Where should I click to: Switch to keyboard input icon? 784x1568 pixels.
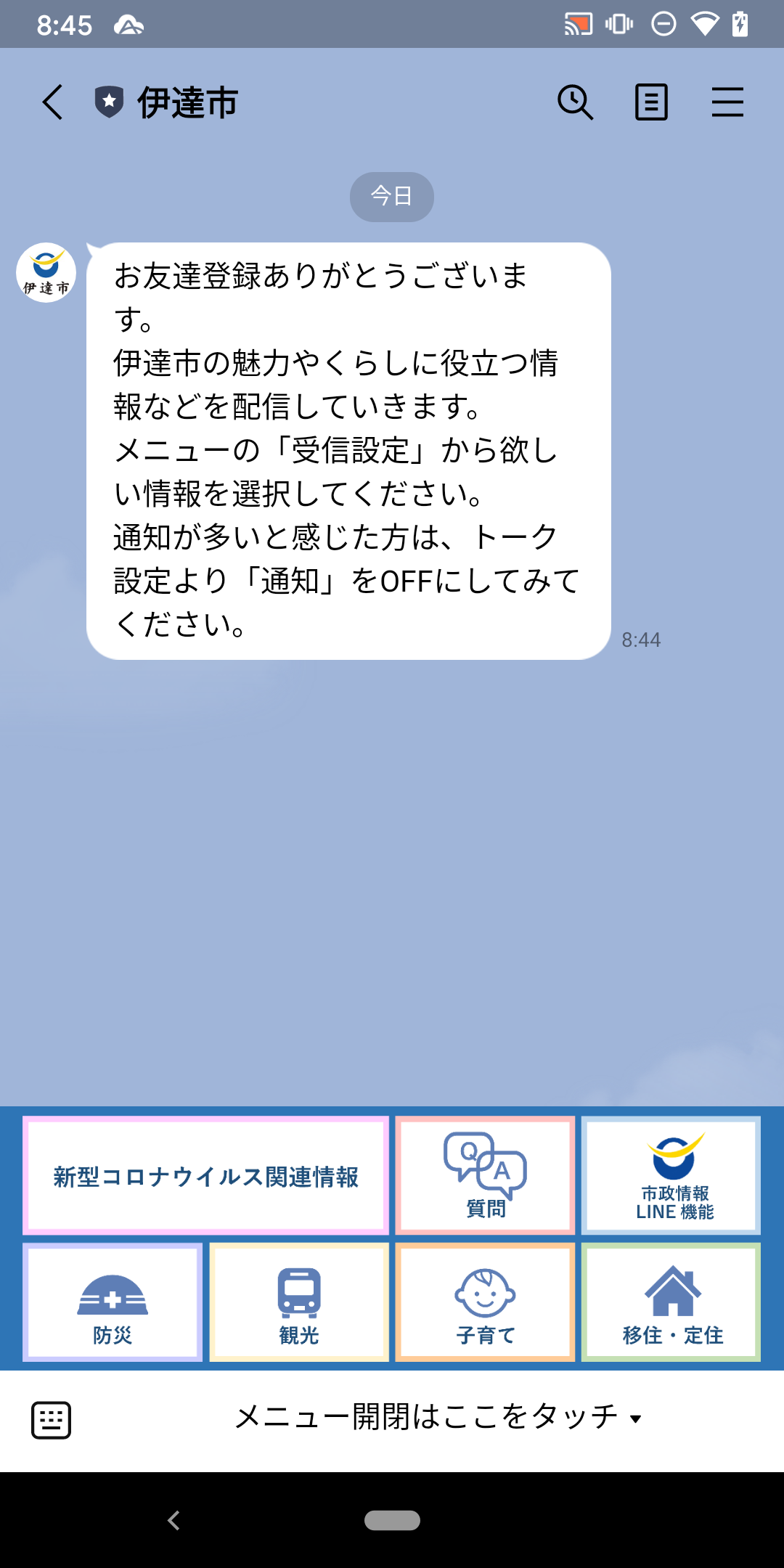point(51,1420)
